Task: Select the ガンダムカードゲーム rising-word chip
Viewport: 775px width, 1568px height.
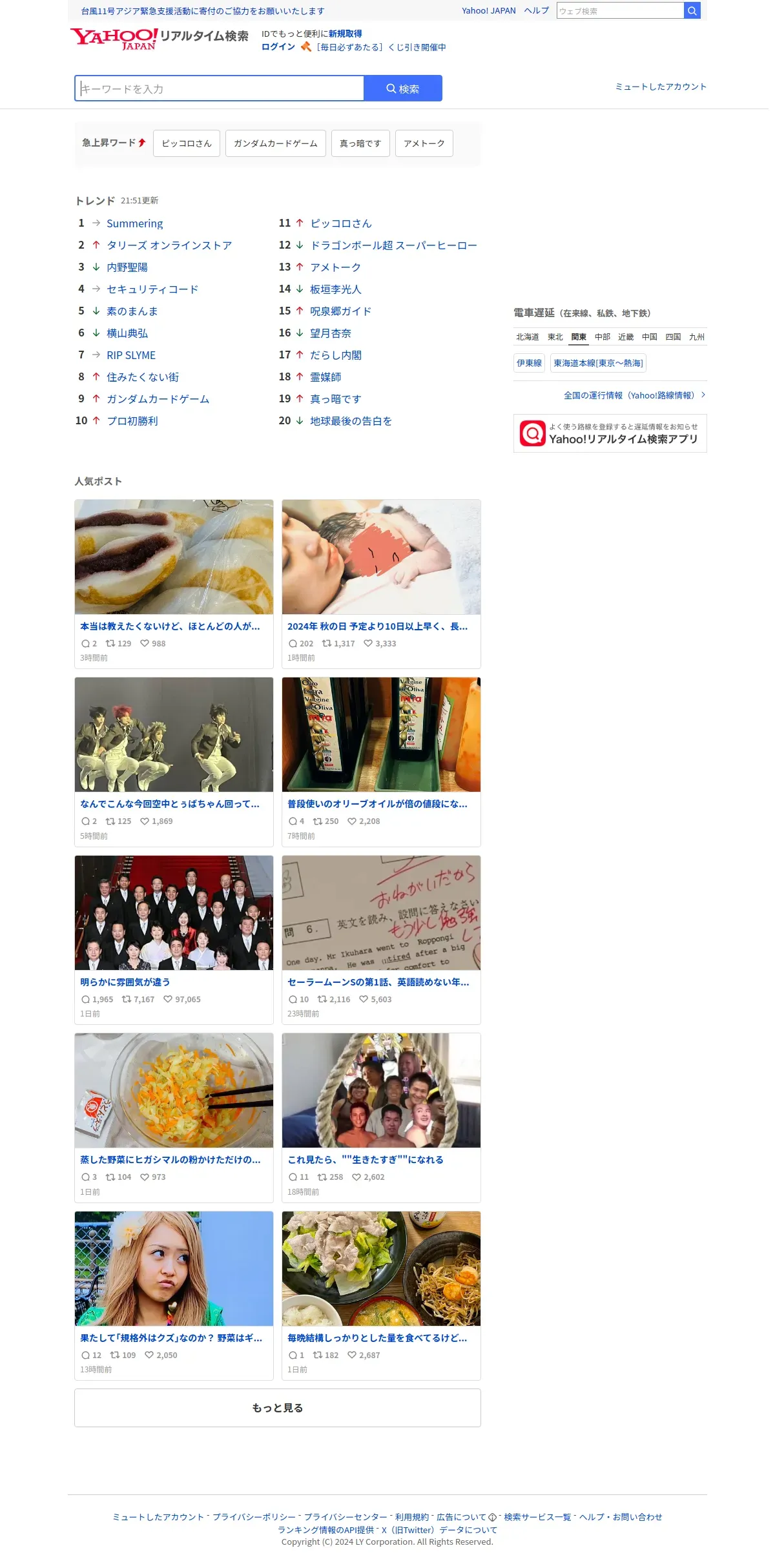Action: (x=275, y=143)
